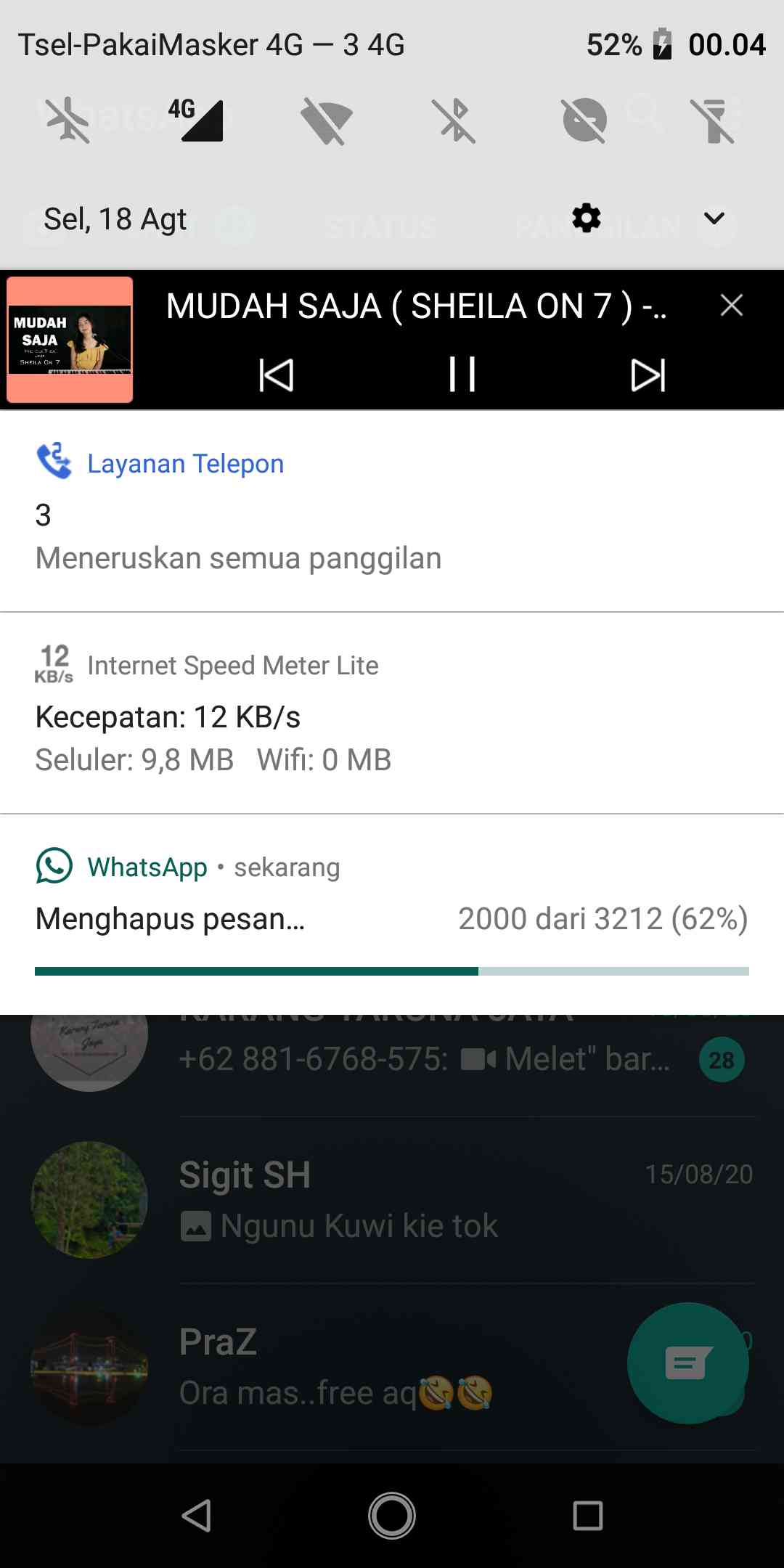Open the WhatsApp deleting messages notification
The image size is (784, 1568).
pos(392,915)
